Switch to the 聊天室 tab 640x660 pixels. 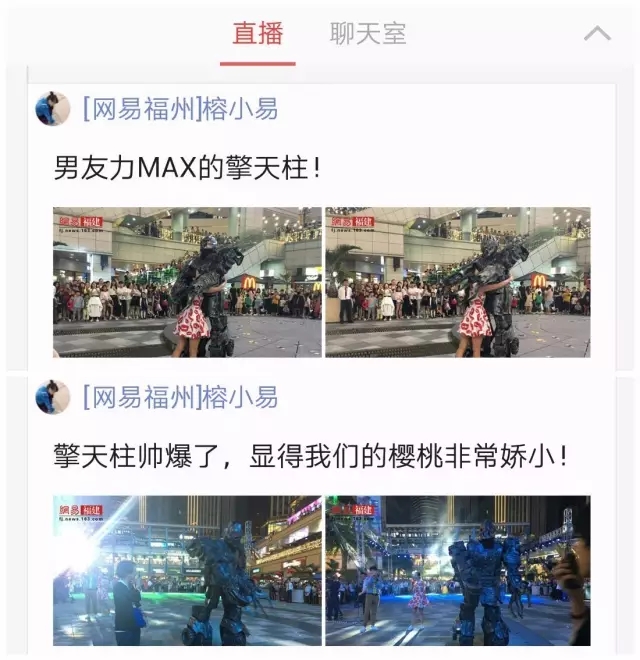pos(368,34)
